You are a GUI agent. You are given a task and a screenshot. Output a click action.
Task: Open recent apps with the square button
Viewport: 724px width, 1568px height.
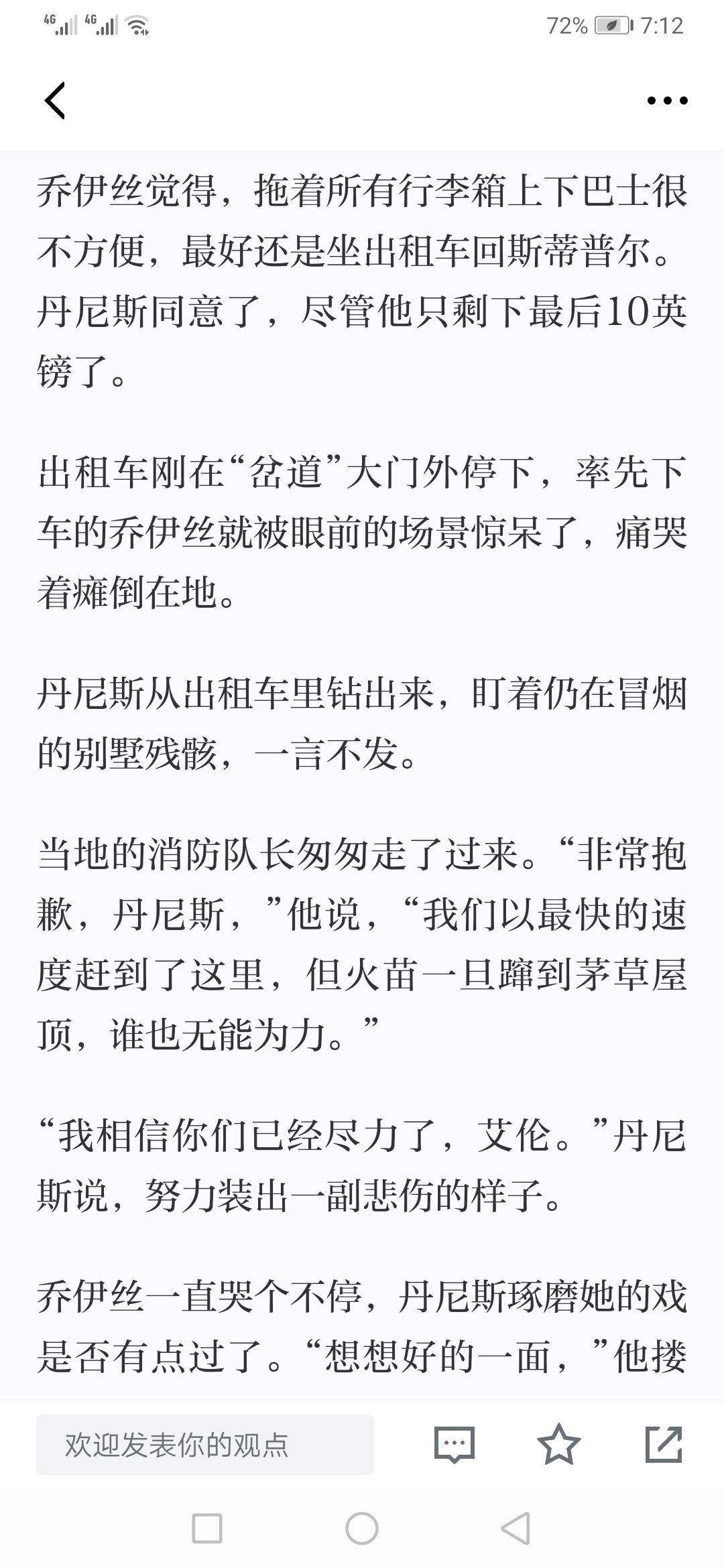point(207,1529)
